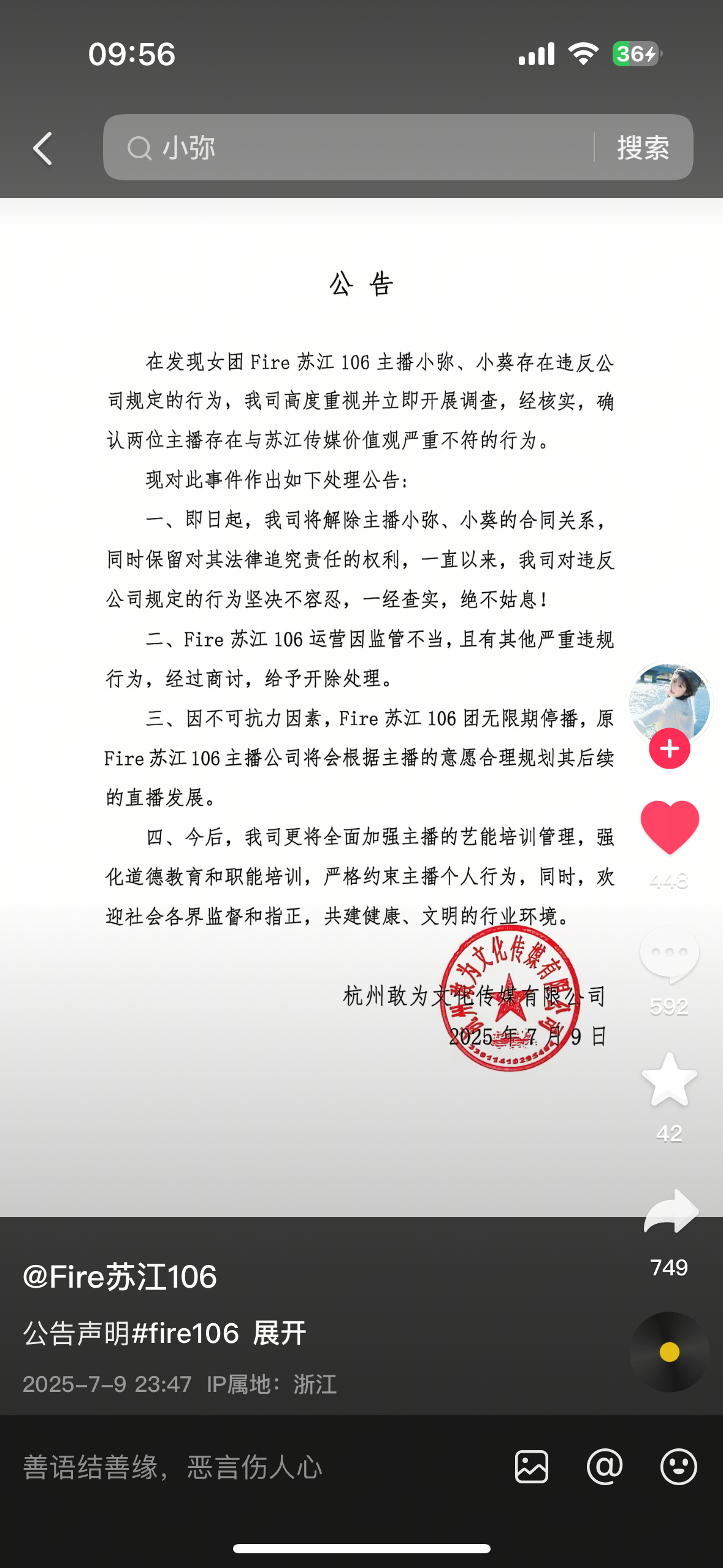The width and height of the screenshot is (723, 1568).
Task: Mention someone with the @ icon
Action: click(x=605, y=1467)
